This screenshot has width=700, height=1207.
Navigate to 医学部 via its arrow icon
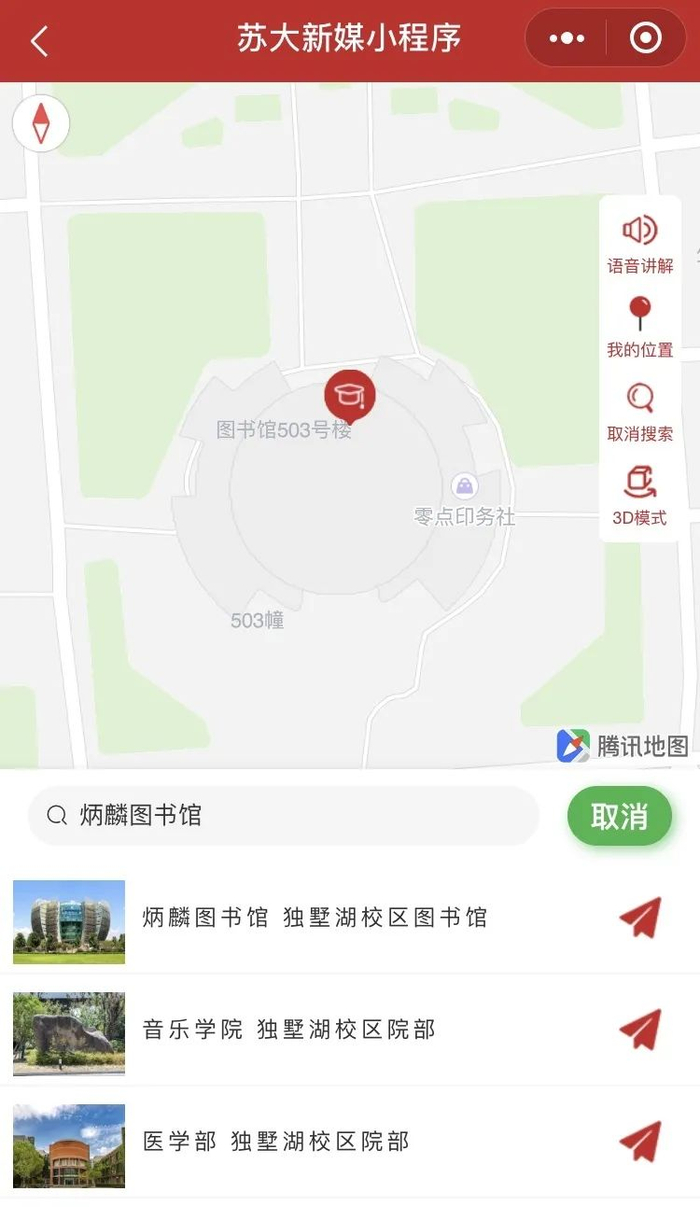pyautogui.click(x=640, y=1142)
